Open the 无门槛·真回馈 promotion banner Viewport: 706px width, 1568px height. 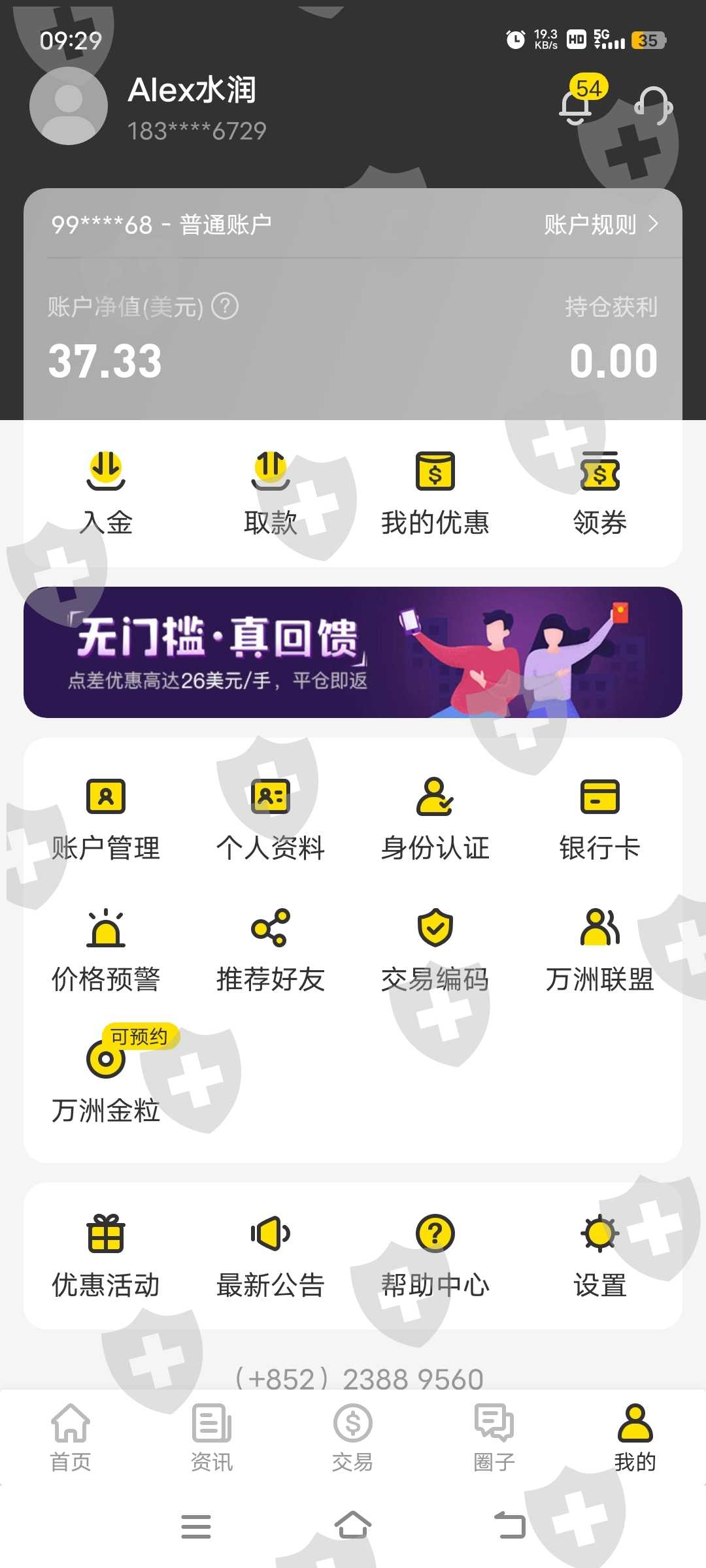[x=353, y=652]
